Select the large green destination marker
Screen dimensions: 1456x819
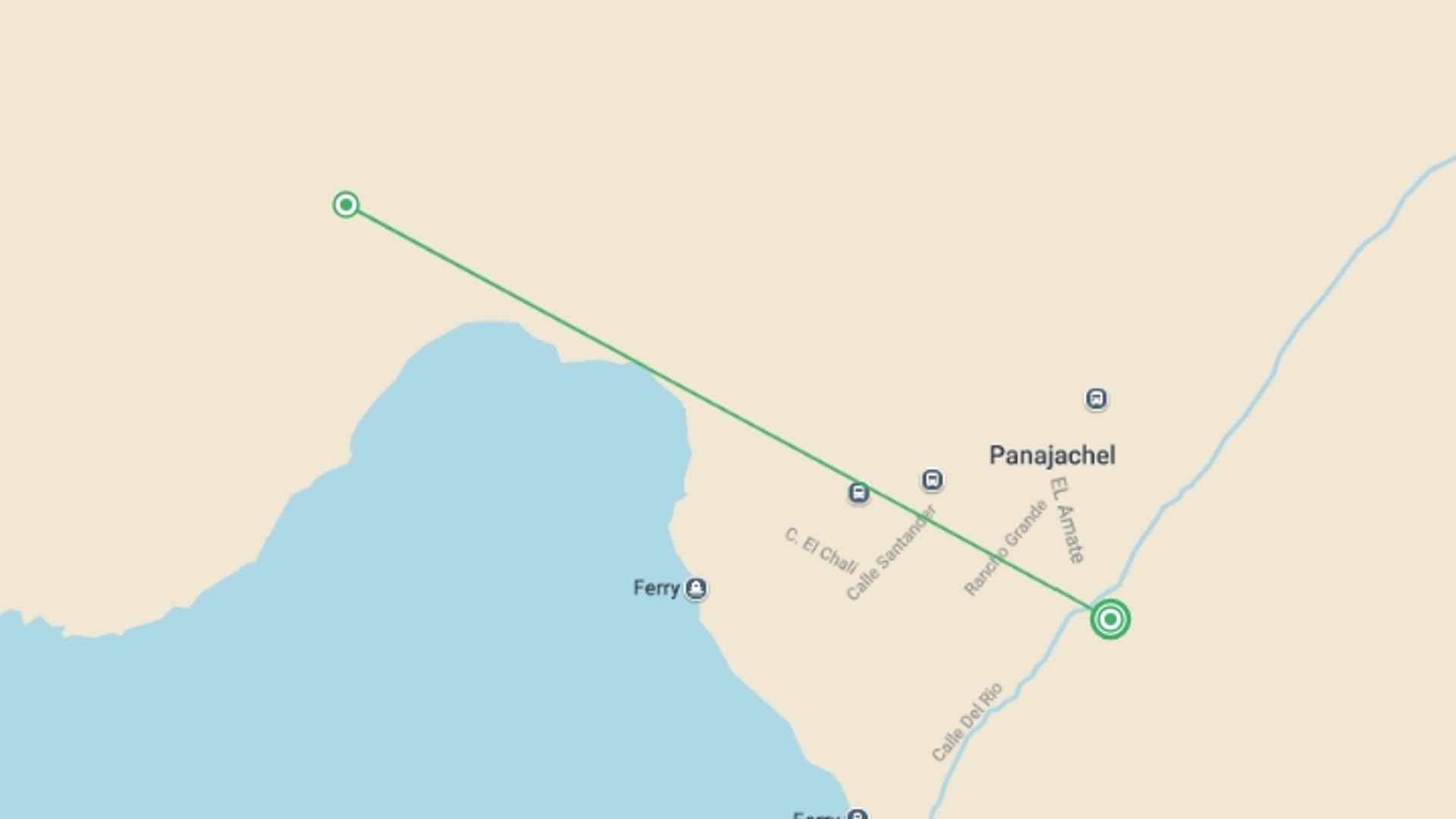(1110, 620)
